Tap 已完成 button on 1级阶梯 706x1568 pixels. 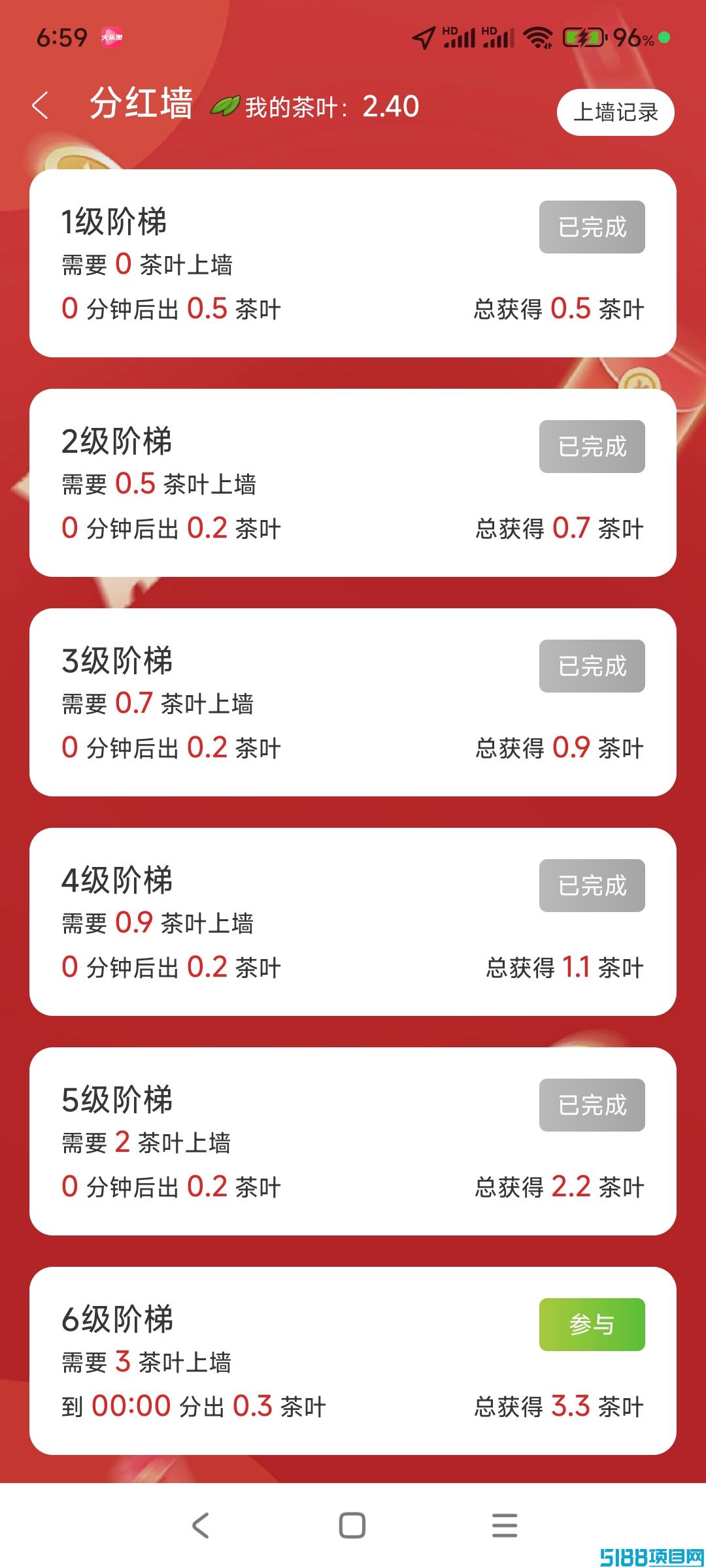(592, 227)
